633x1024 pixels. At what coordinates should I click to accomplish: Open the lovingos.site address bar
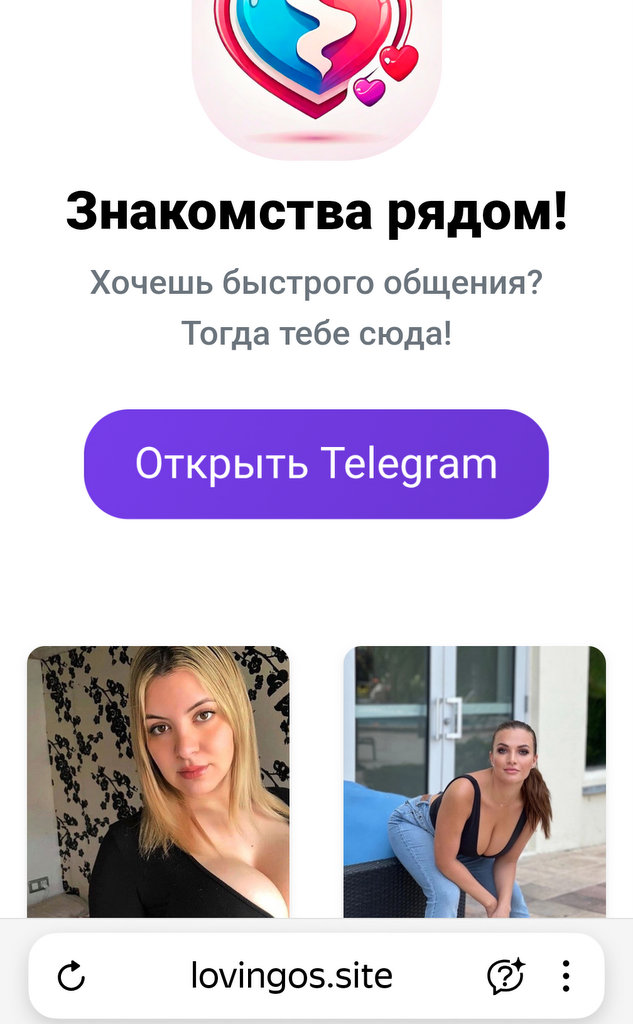(x=291, y=976)
